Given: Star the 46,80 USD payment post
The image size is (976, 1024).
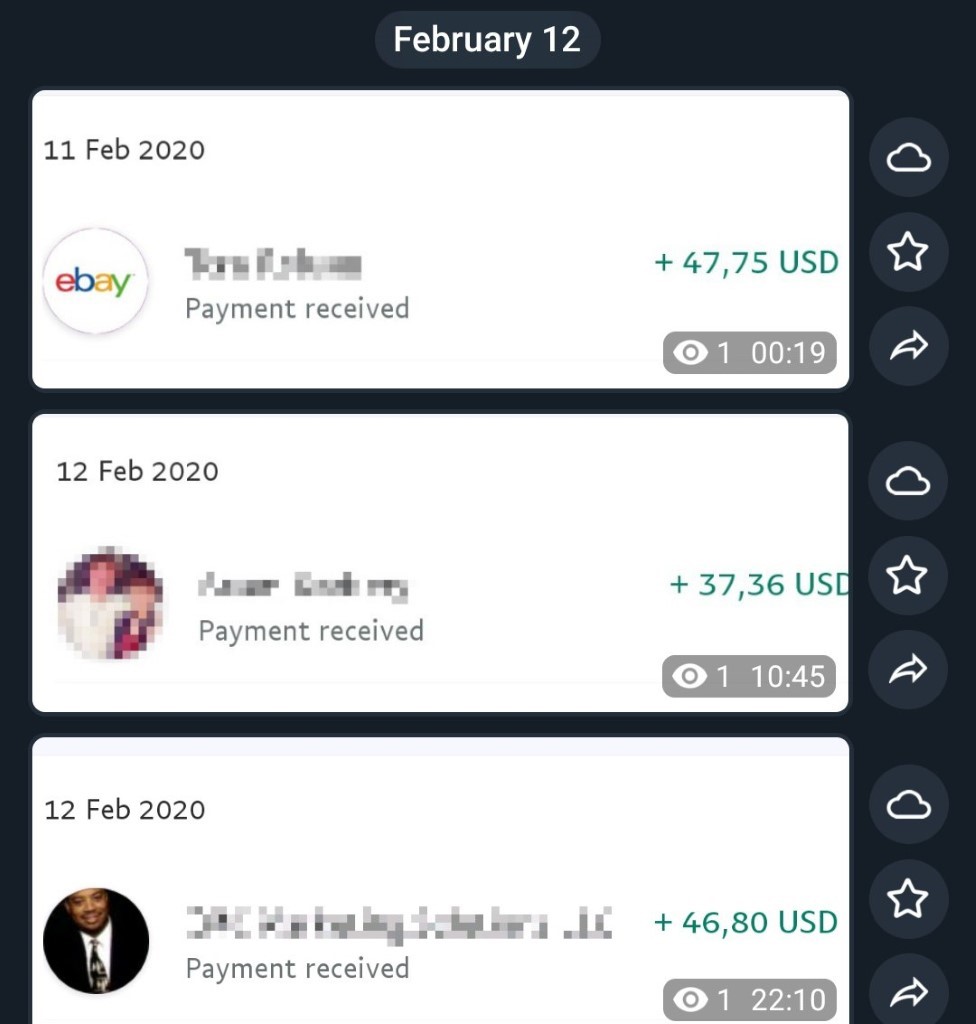Looking at the screenshot, I should coord(908,899).
